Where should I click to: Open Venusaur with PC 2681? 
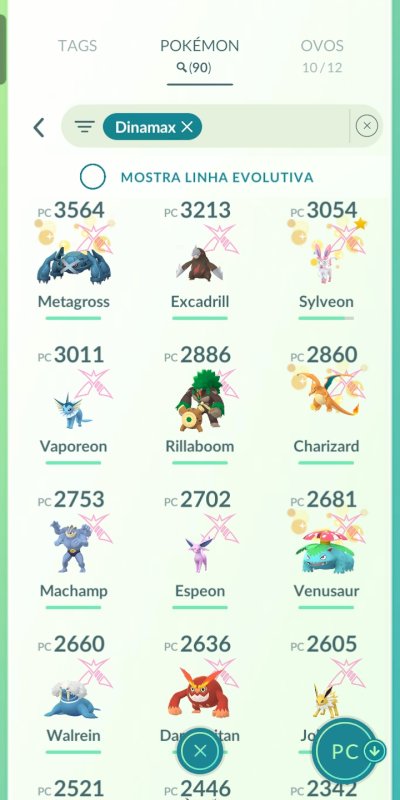click(x=326, y=549)
